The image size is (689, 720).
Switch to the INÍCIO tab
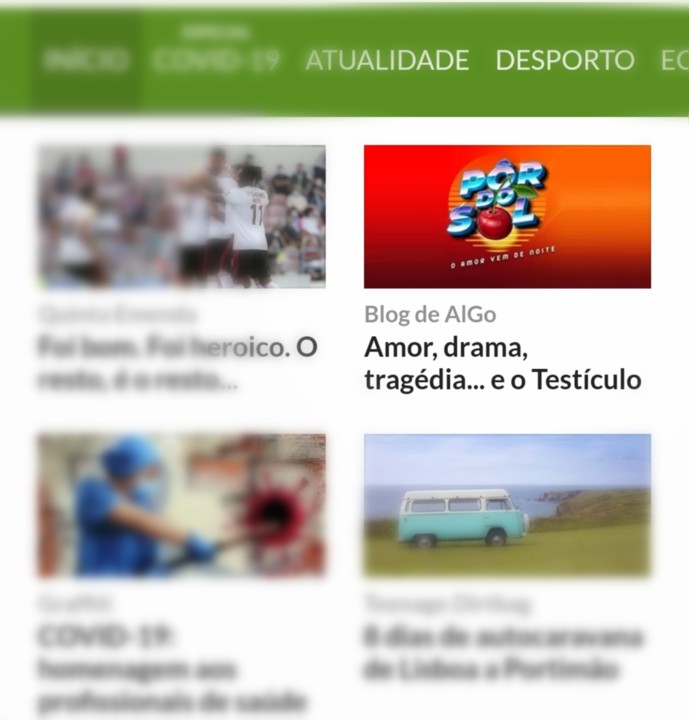85,60
